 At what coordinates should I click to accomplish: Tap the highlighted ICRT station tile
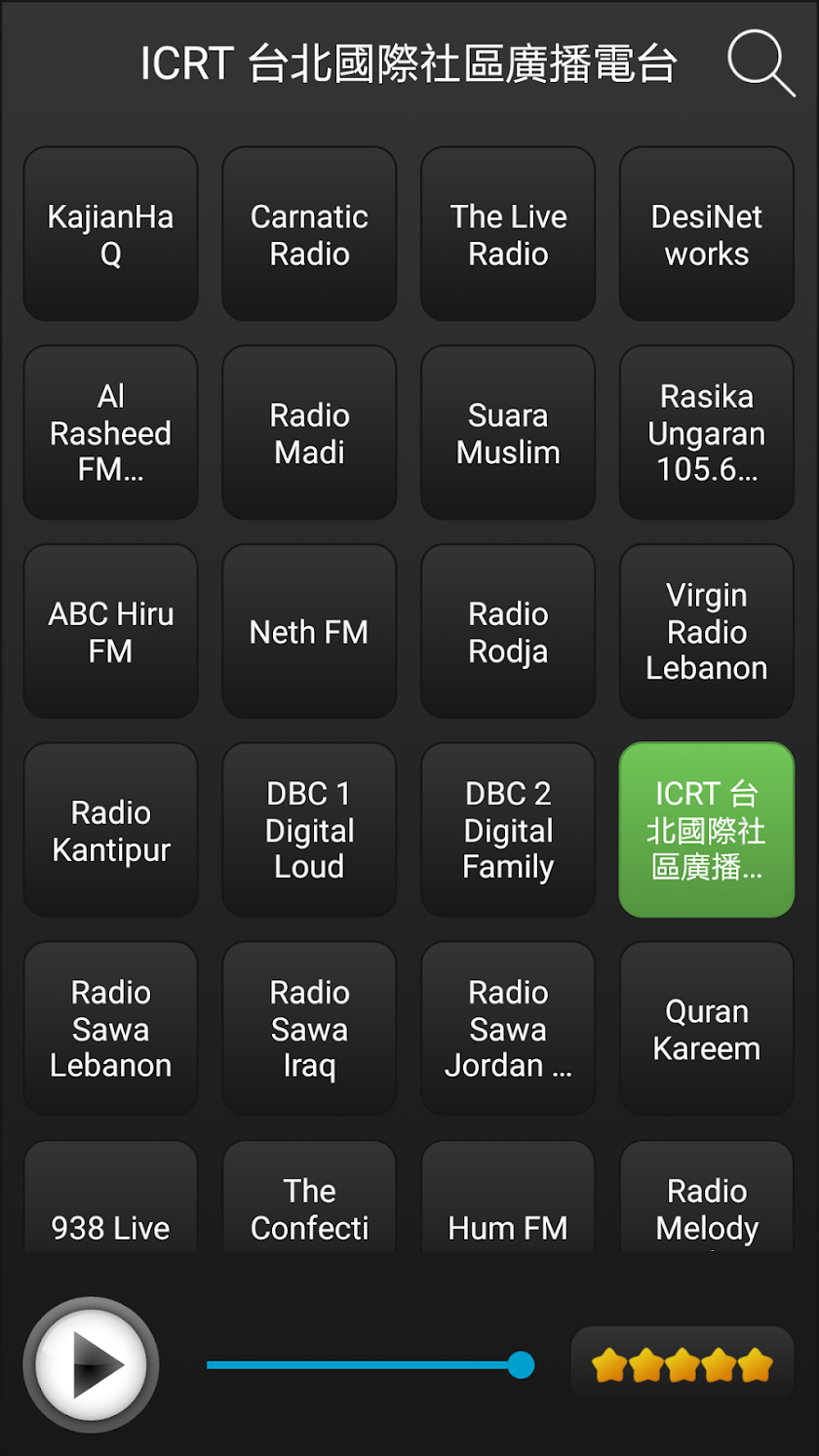pos(707,831)
